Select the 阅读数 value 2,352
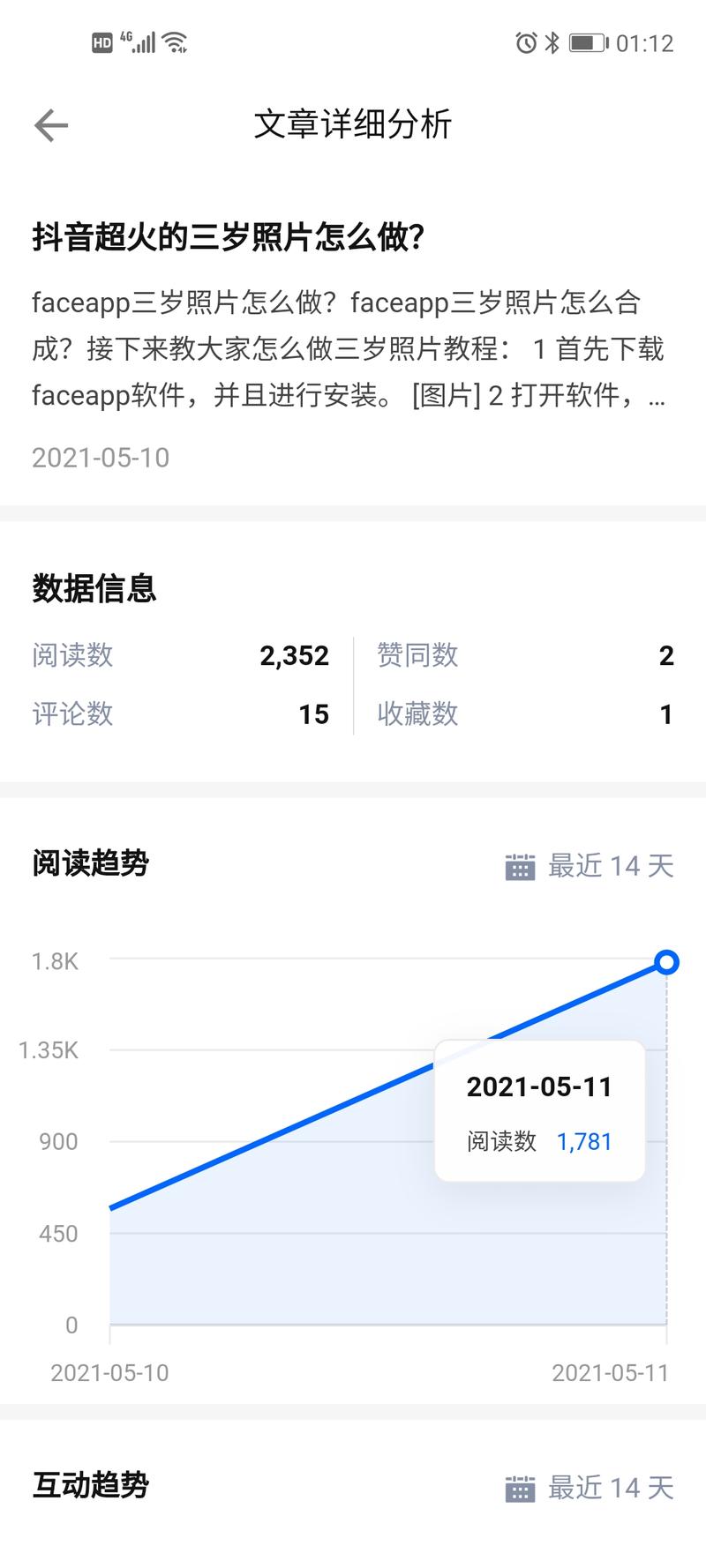The height and width of the screenshot is (1568, 706). (x=295, y=655)
